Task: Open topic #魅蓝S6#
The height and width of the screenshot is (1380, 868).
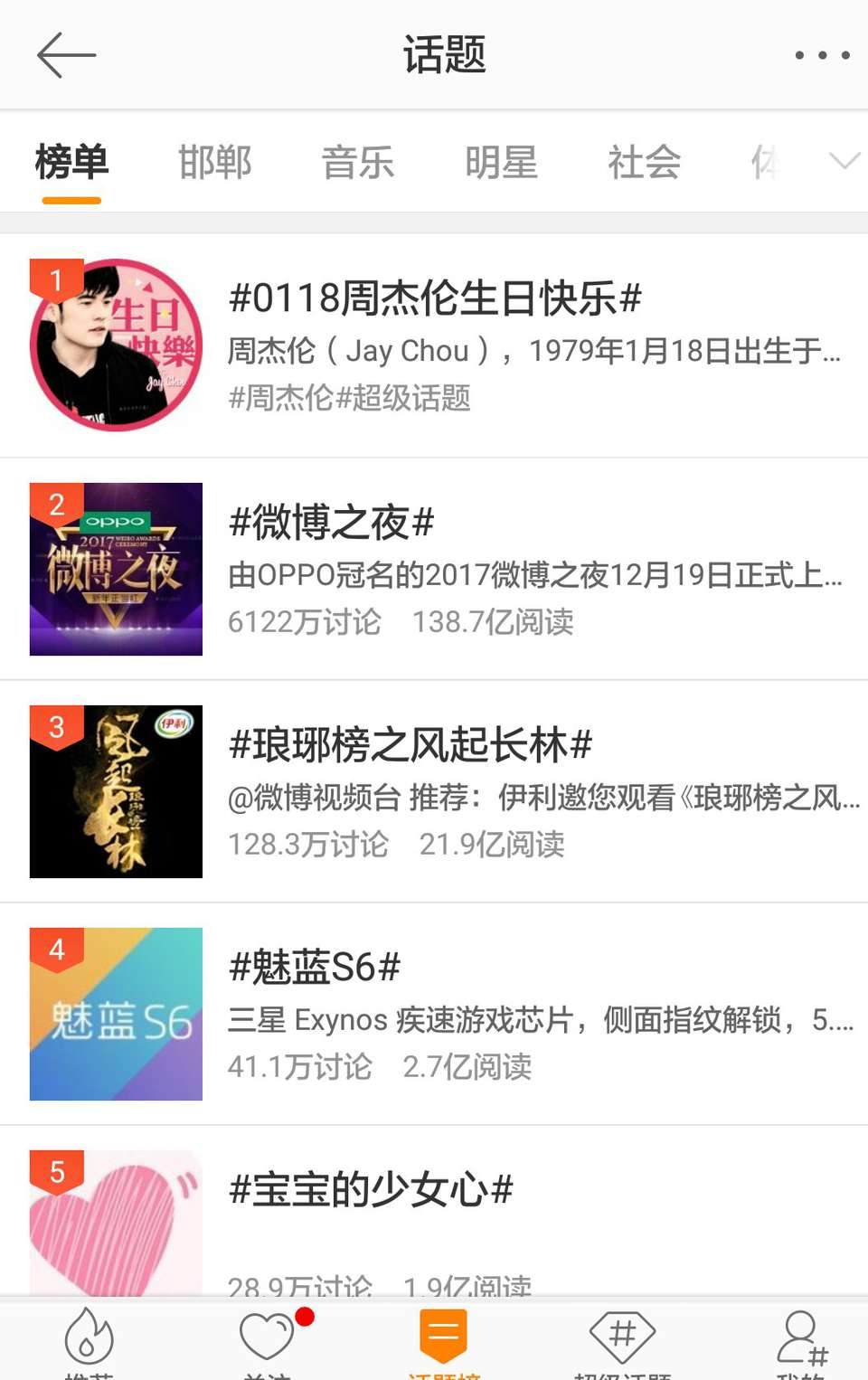Action: (x=315, y=968)
